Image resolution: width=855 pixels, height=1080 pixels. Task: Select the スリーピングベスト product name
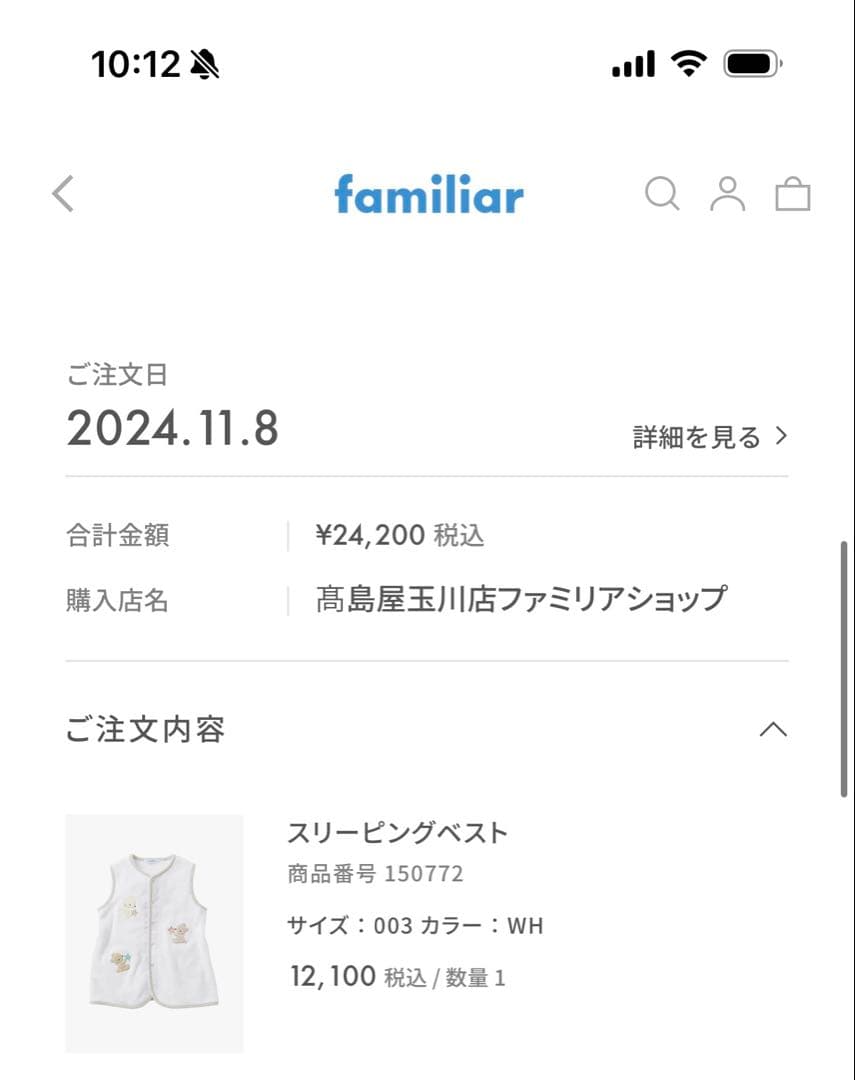coord(396,832)
